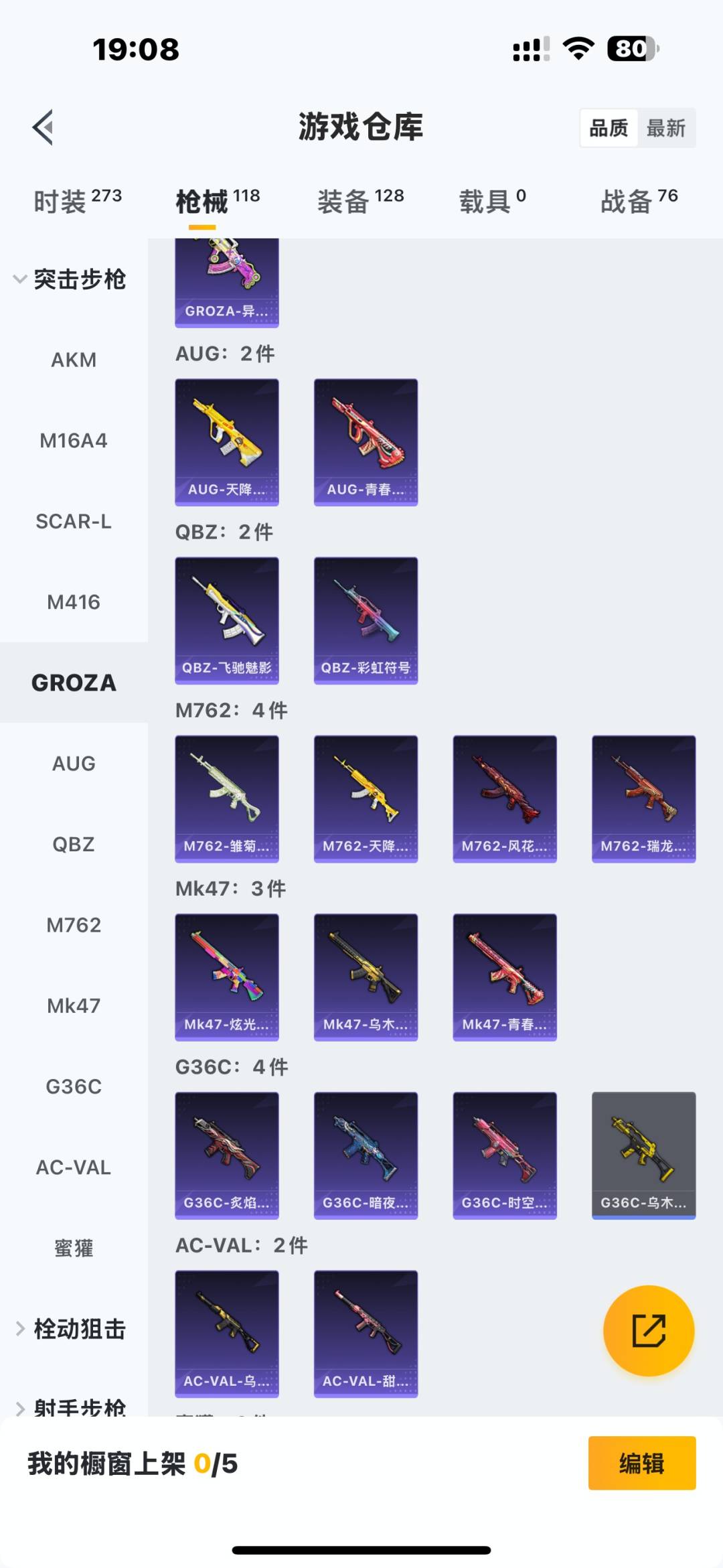Open the QBZ-彩虹符号 skin
The width and height of the screenshot is (723, 1568).
point(366,621)
